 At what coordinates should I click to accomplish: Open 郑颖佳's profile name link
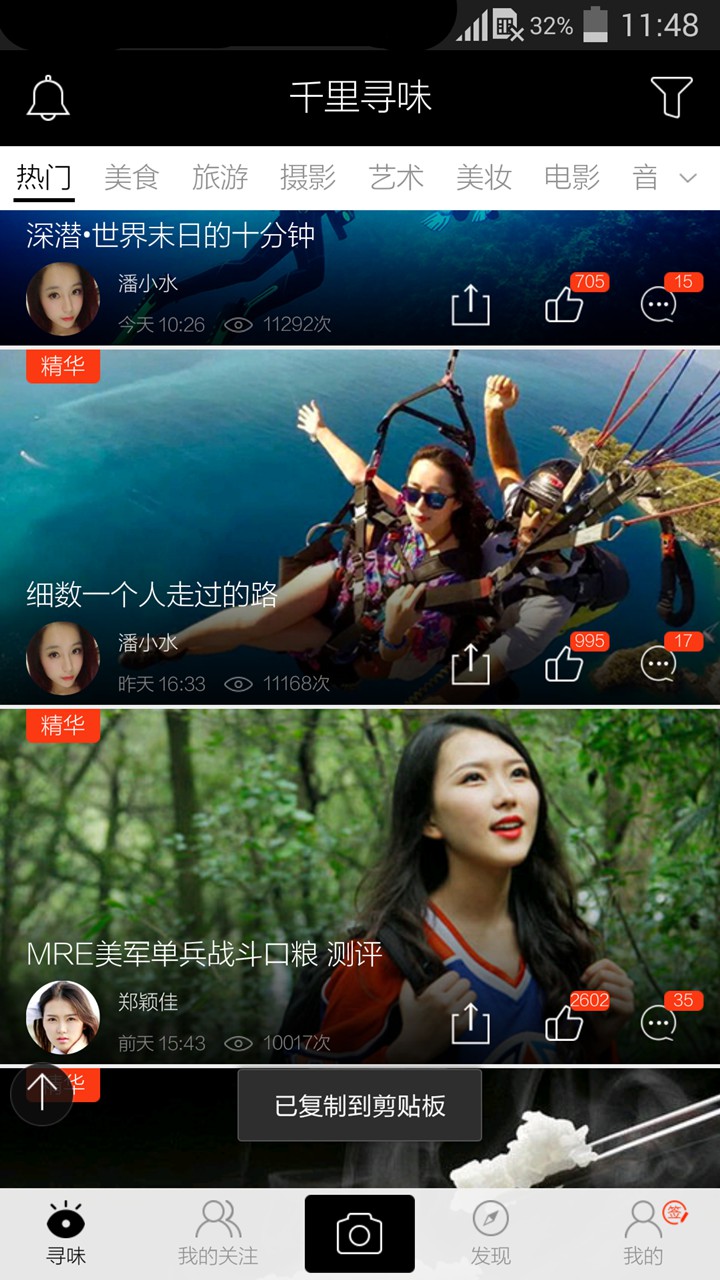point(145,1002)
